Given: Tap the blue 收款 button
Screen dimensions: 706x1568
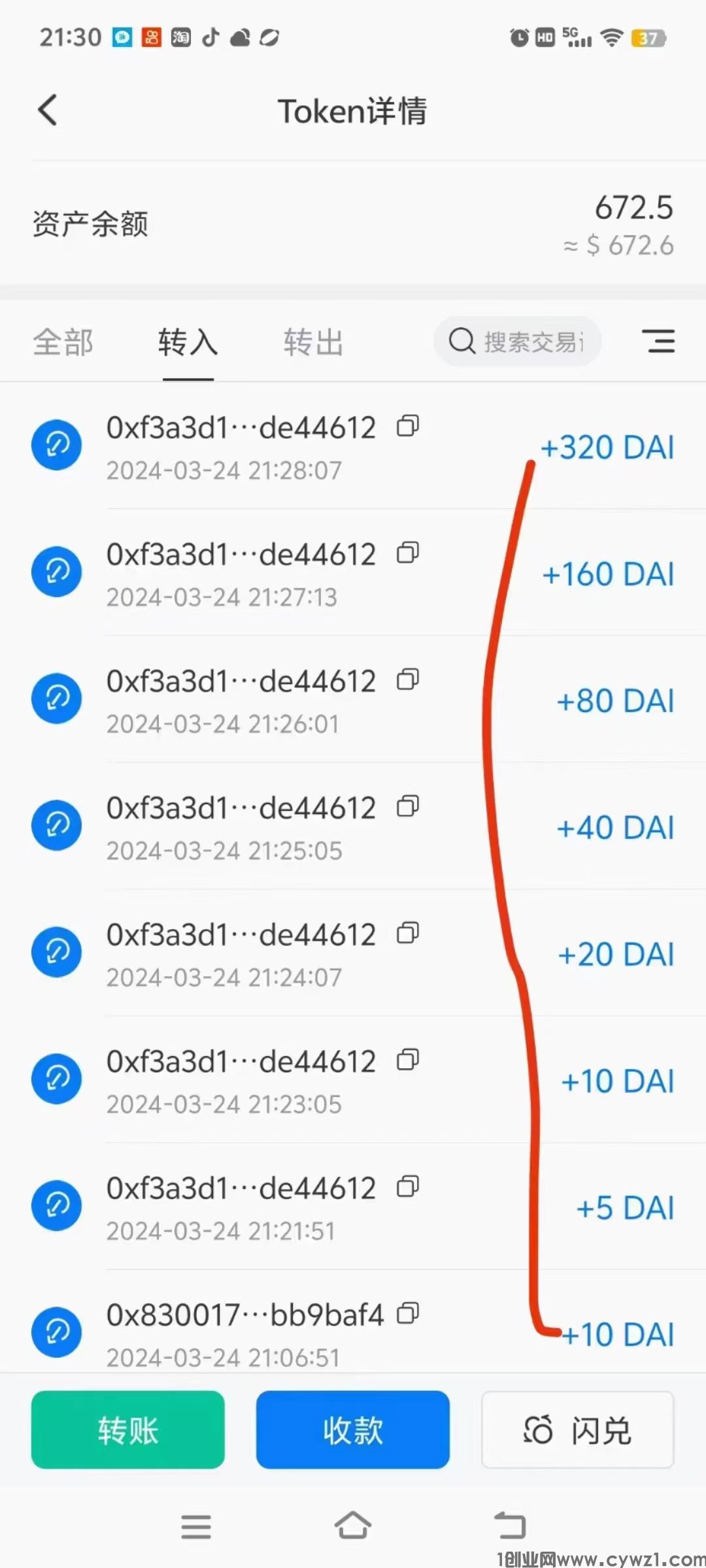Looking at the screenshot, I should tap(353, 1429).
